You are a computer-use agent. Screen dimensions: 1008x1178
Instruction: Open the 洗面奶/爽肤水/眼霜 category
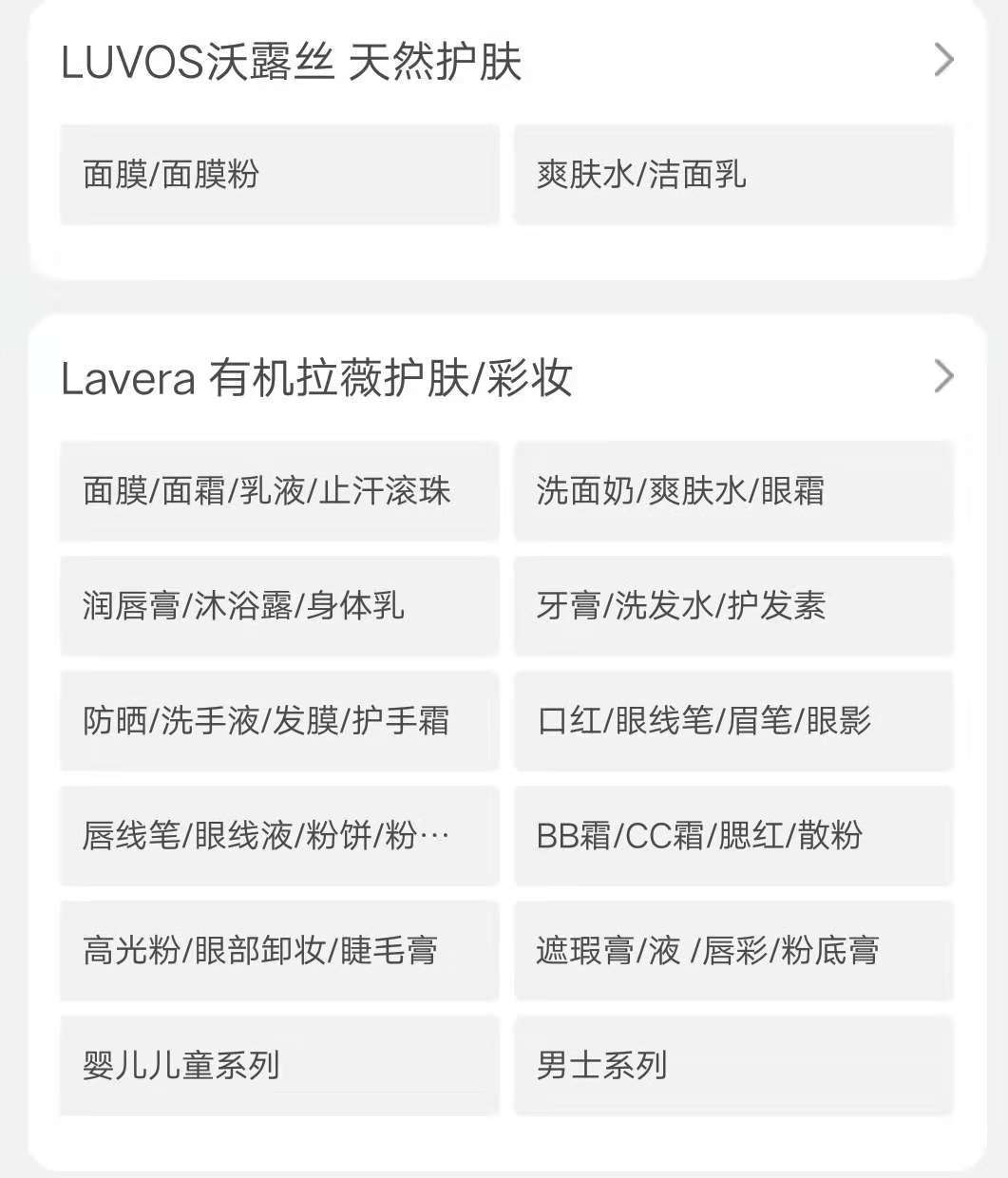coord(733,491)
